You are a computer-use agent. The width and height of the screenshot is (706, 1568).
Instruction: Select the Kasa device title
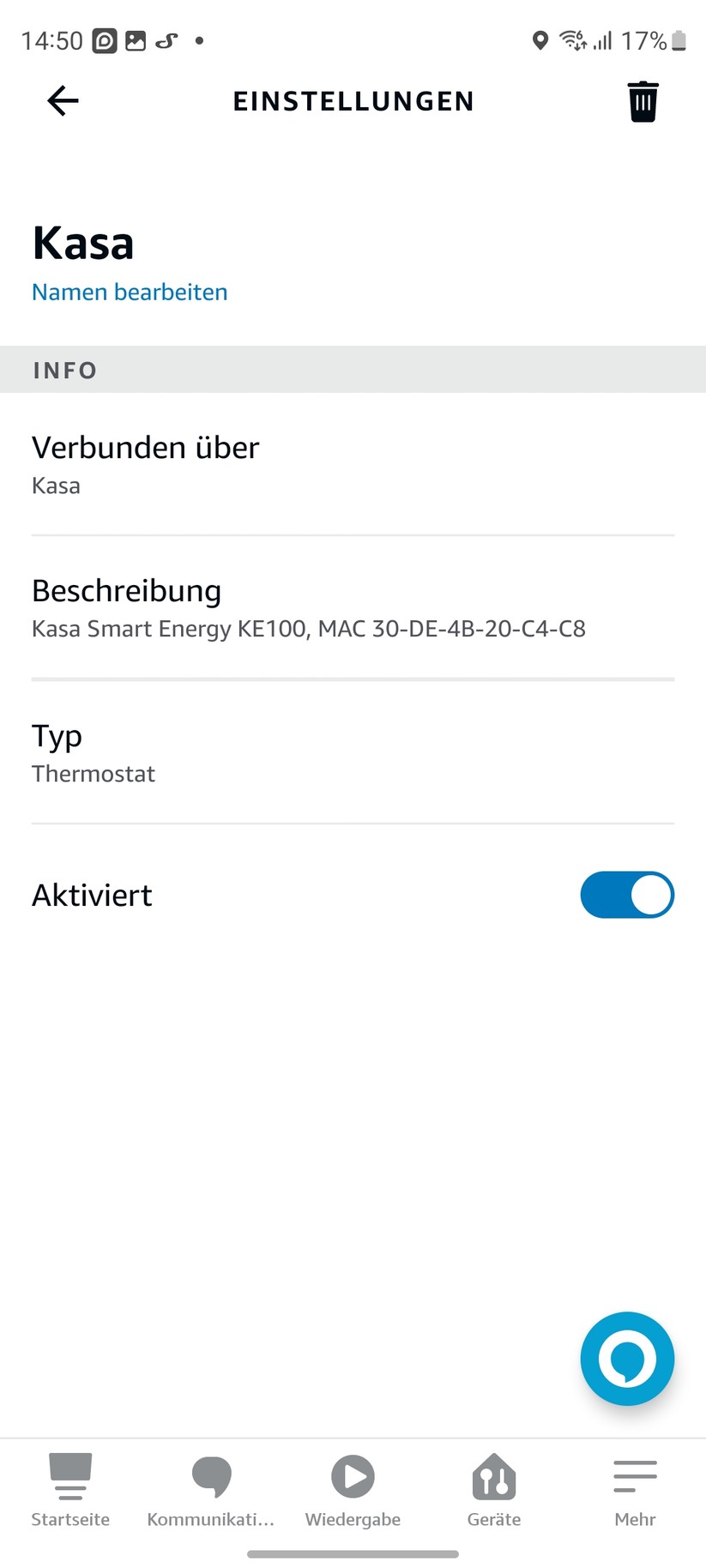tap(82, 243)
